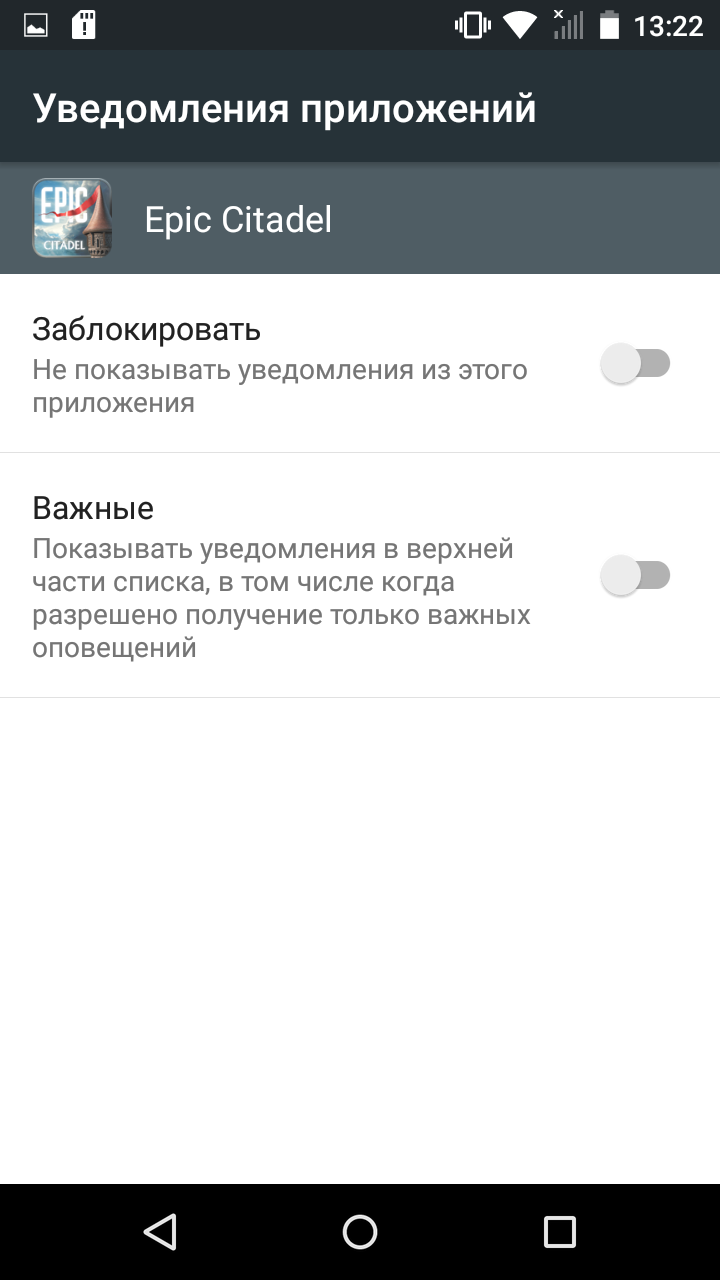This screenshot has width=720, height=1280.
Task: Go back with the system back button
Action: pos(160,1231)
